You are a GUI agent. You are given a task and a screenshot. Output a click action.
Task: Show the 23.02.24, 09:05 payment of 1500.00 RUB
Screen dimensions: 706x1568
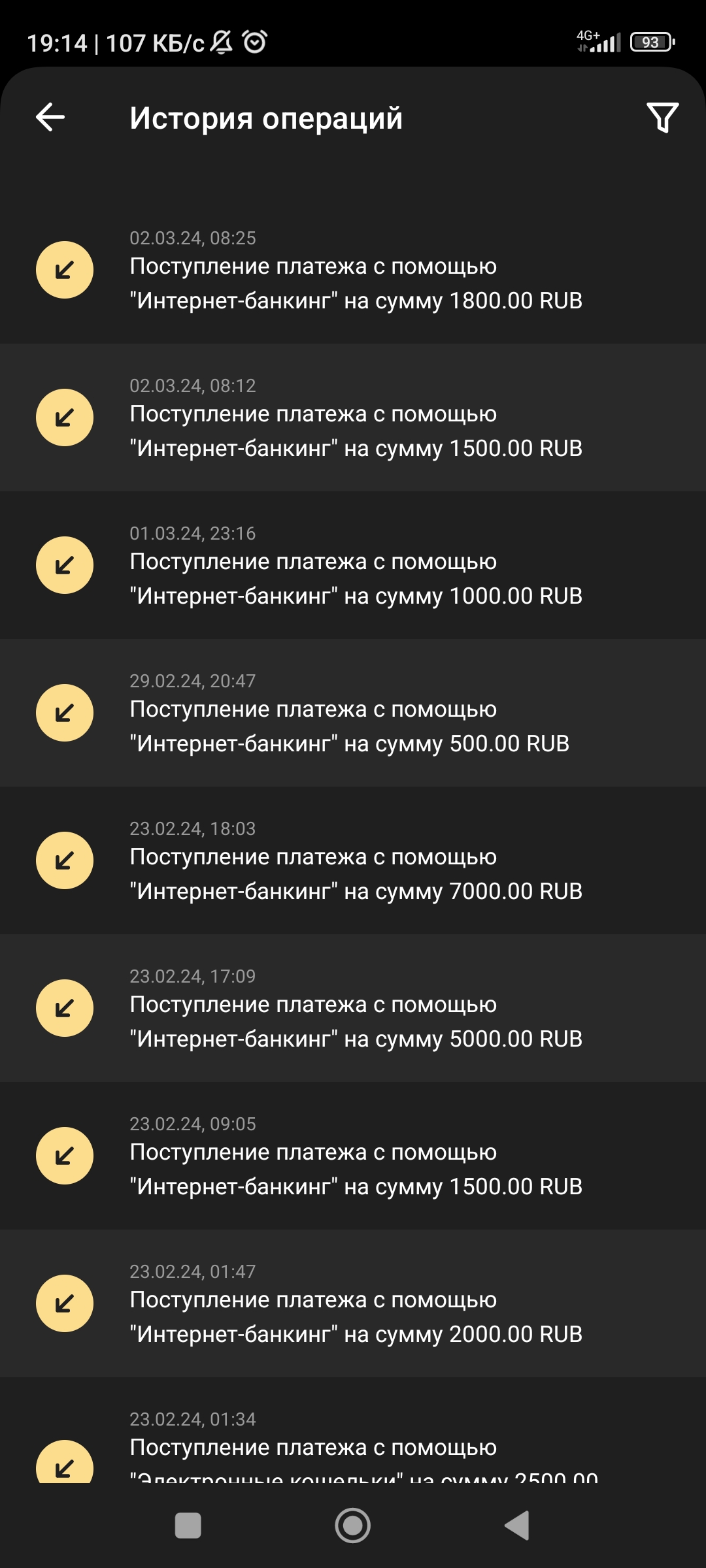353,1156
